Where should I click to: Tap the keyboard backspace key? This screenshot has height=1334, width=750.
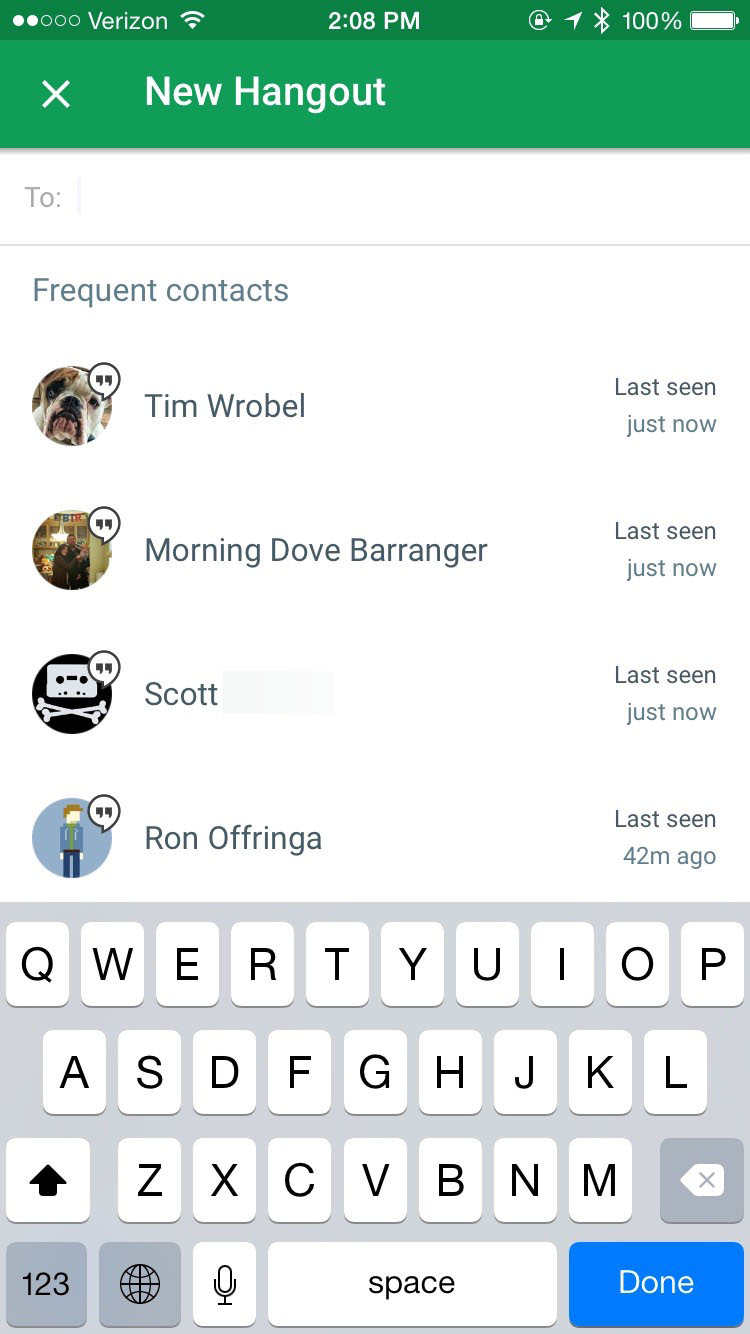(702, 1180)
